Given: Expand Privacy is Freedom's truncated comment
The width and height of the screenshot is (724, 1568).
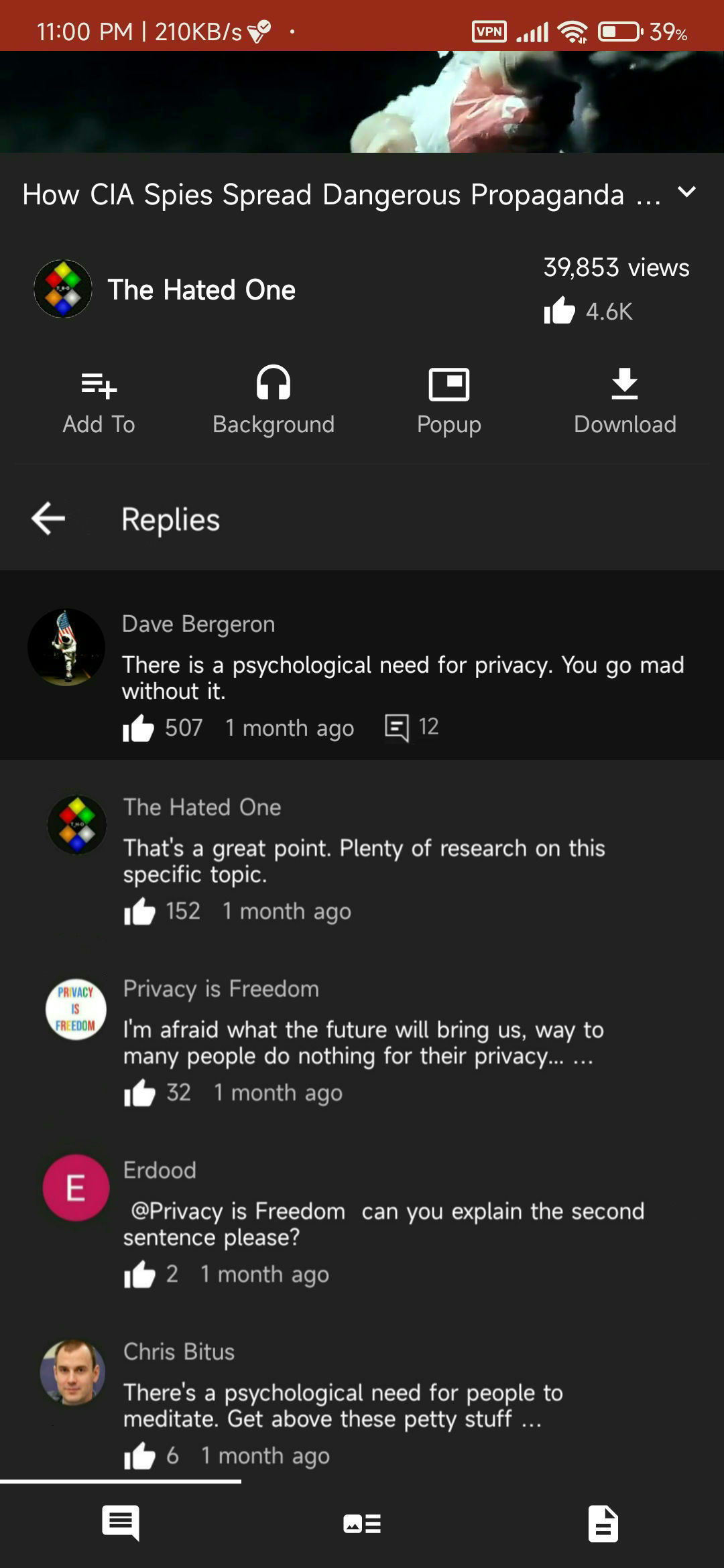Looking at the screenshot, I should tap(363, 1043).
